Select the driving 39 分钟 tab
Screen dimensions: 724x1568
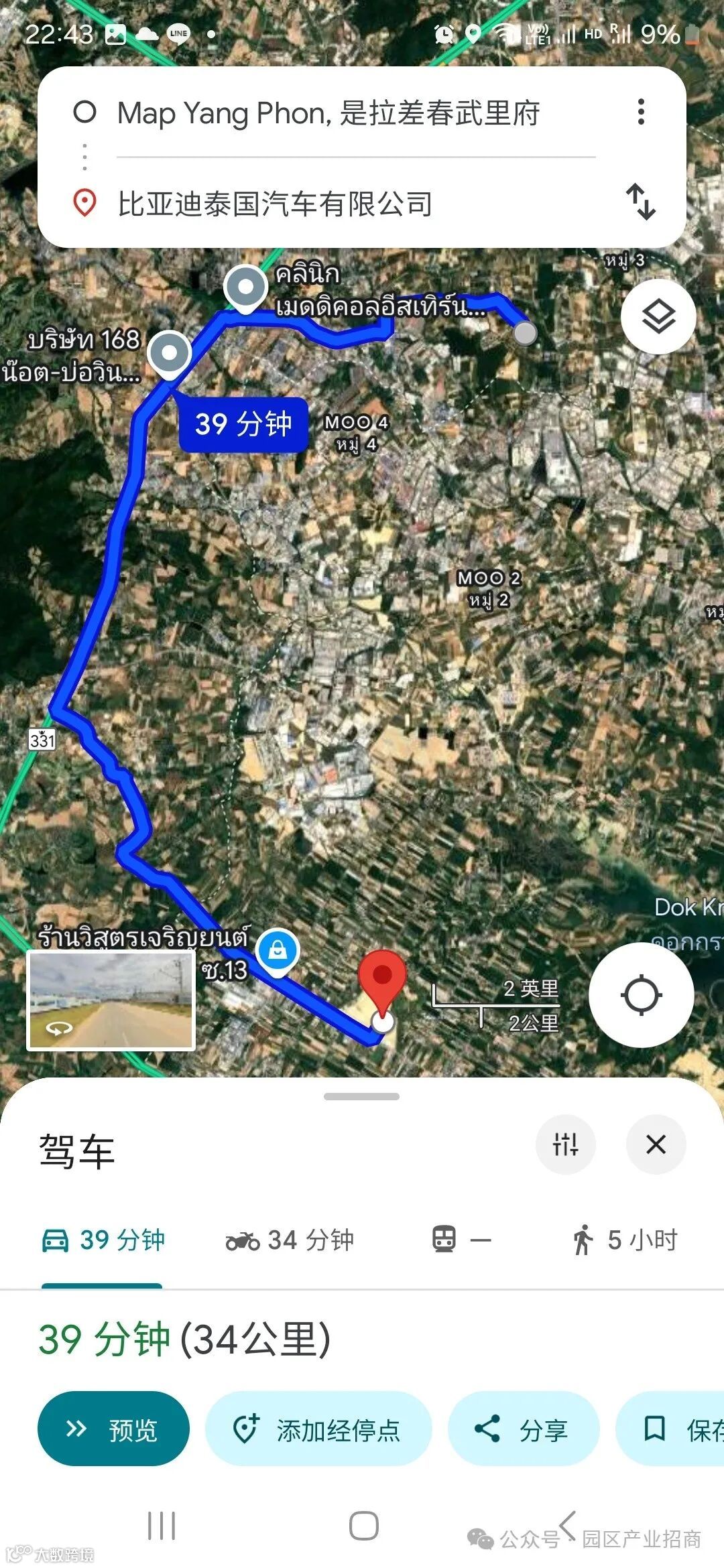[103, 1240]
